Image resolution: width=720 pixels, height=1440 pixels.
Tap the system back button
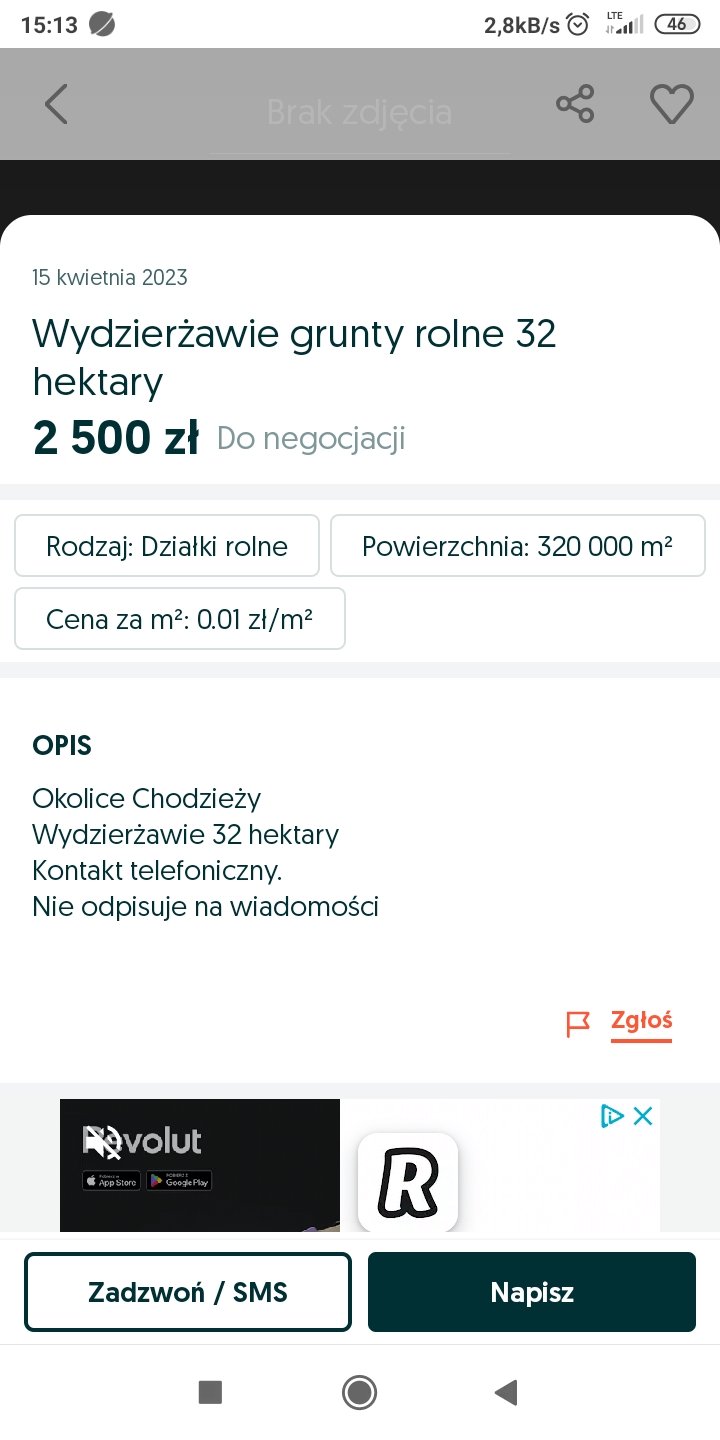(x=506, y=1392)
